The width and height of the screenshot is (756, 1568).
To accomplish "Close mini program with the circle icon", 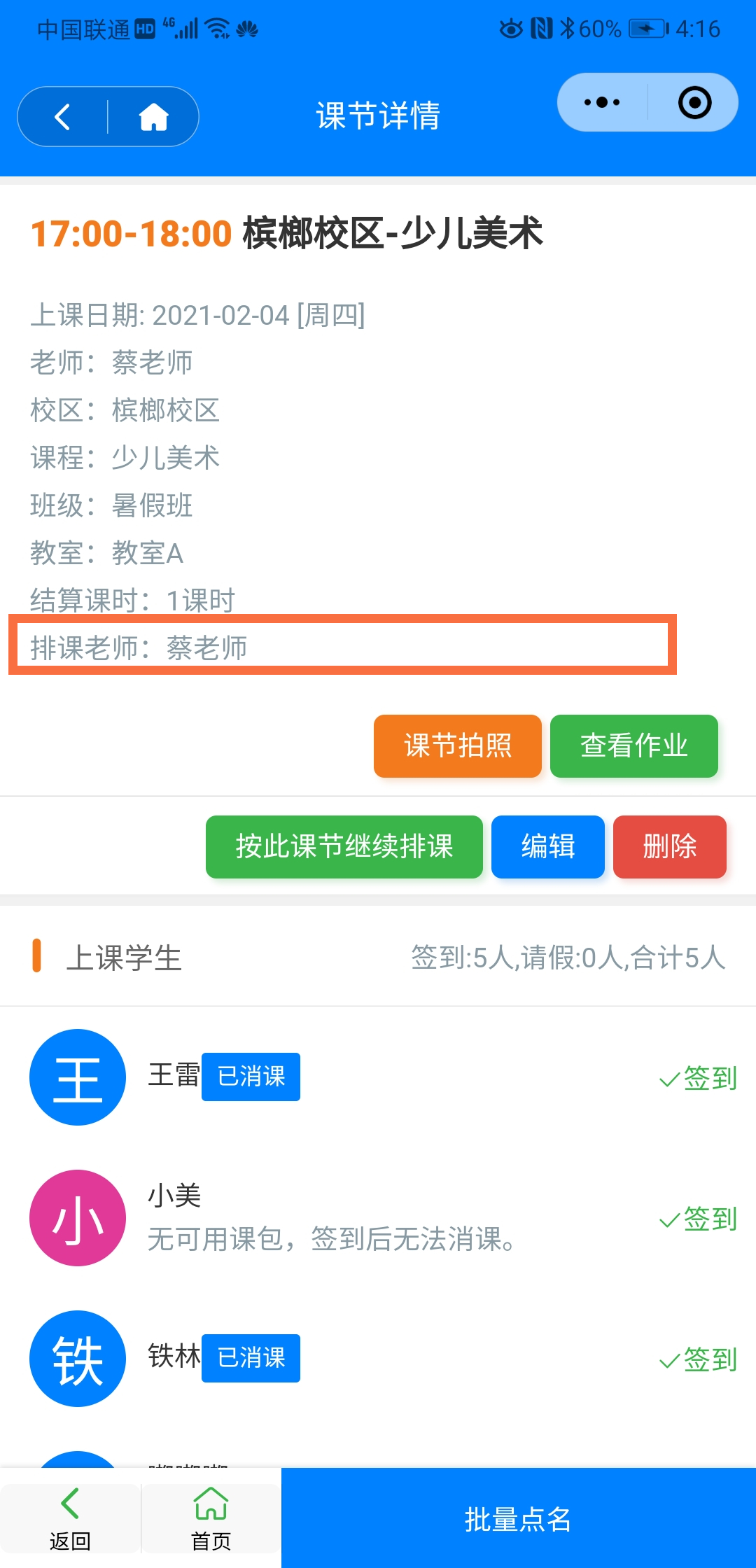I will pyautogui.click(x=694, y=102).
